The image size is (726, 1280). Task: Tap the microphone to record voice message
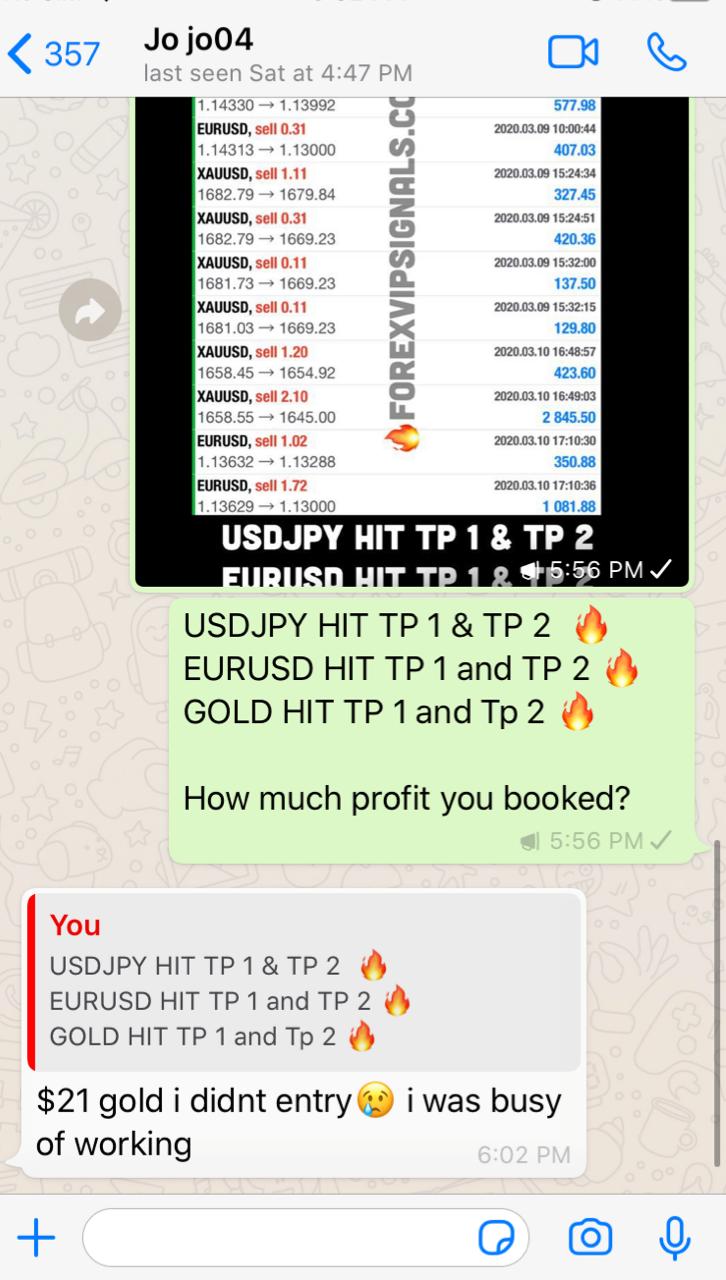tap(675, 1239)
